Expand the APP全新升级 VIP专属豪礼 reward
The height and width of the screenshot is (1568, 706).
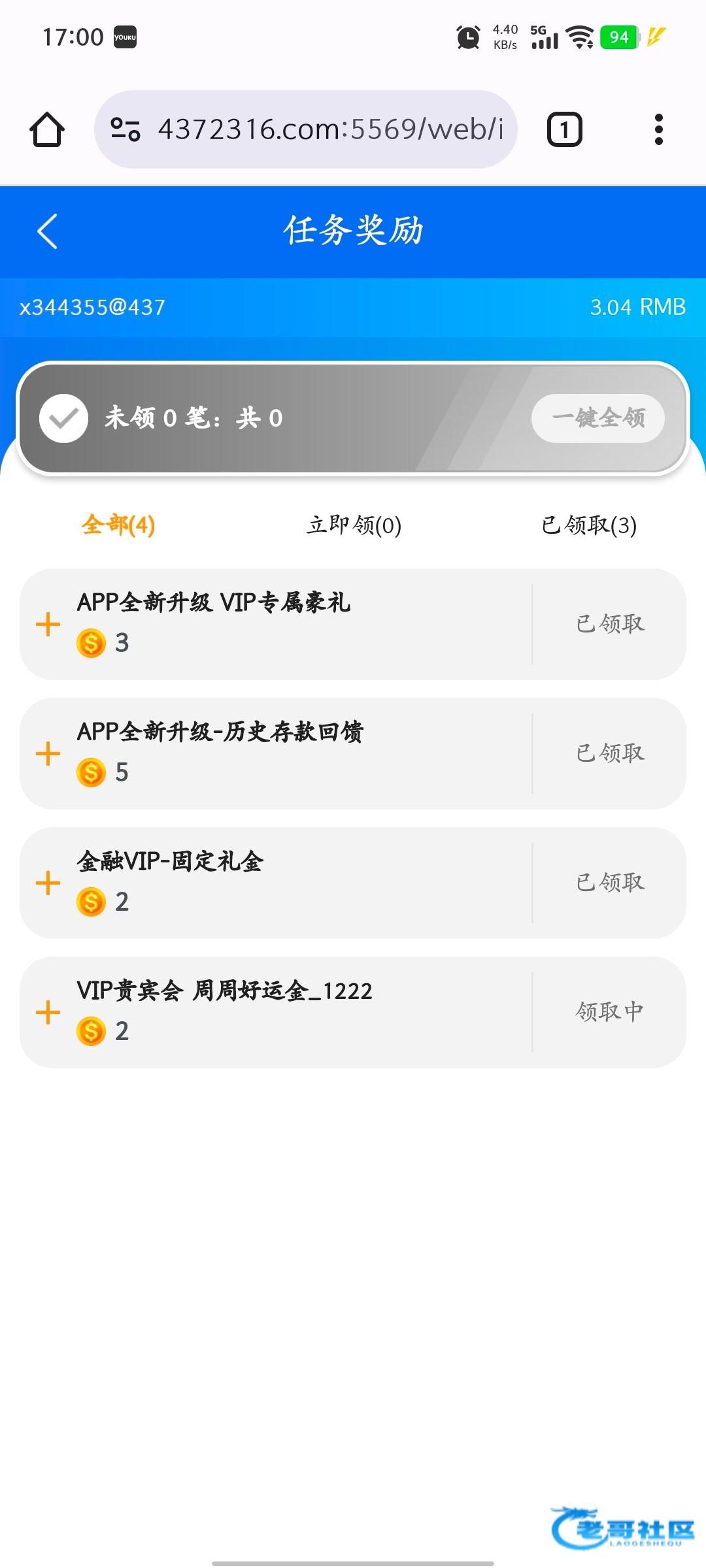48,625
